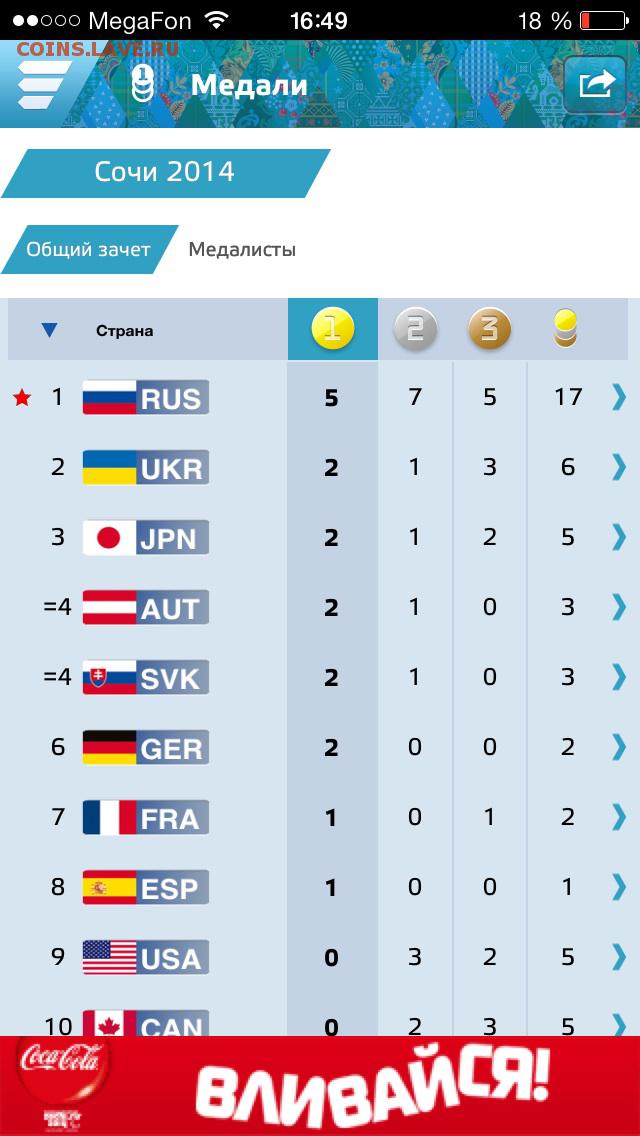Toggle the Страна sort arrow
Image resolution: width=640 pixels, height=1136 pixels.
point(49,331)
